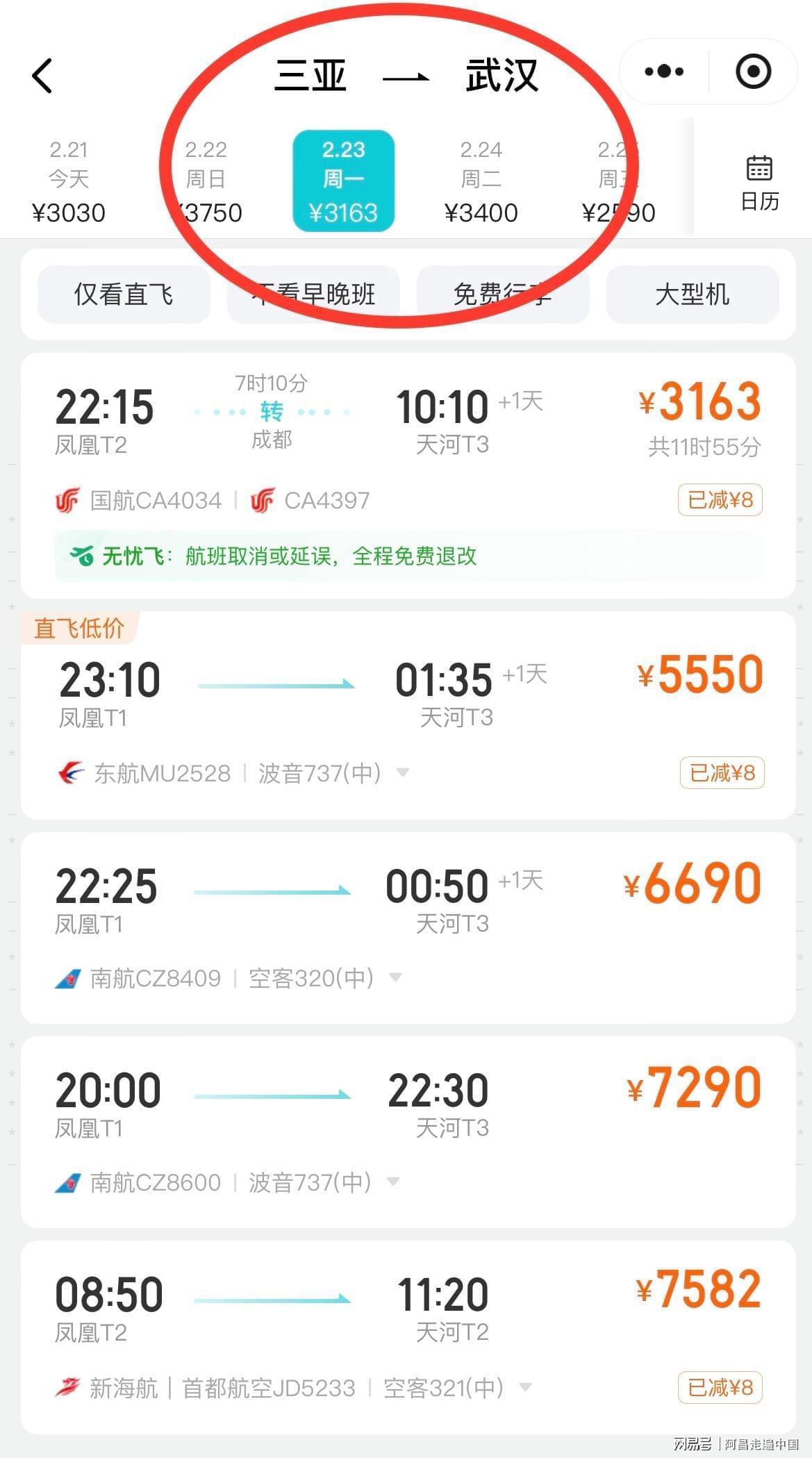Open the mini program more options menu
812x1458 pixels.
point(663,72)
